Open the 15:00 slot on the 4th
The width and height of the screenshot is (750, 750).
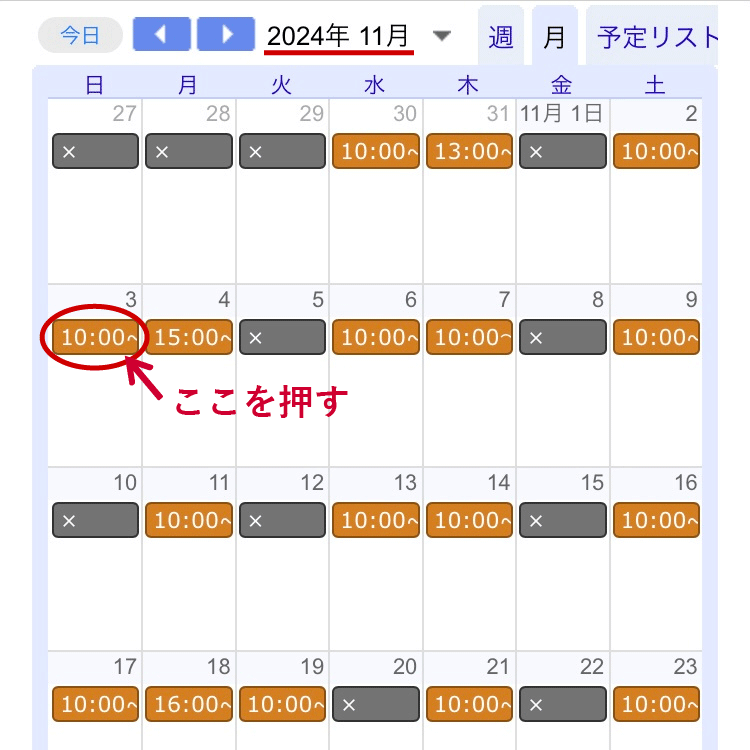(x=189, y=337)
